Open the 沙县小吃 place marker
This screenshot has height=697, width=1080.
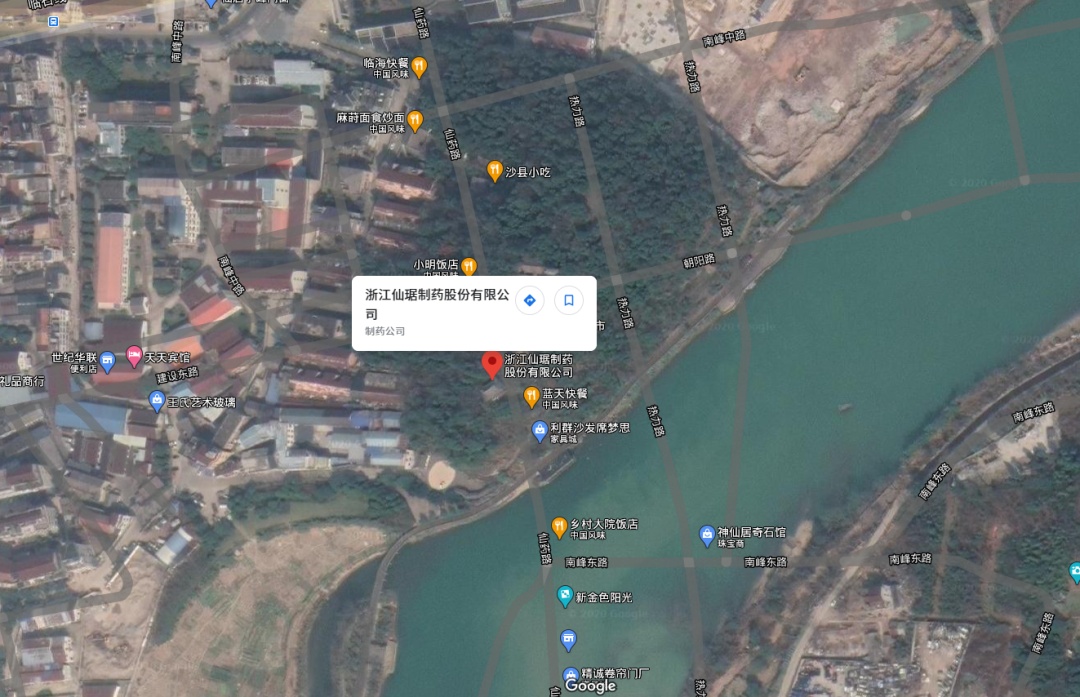pyautogui.click(x=494, y=171)
